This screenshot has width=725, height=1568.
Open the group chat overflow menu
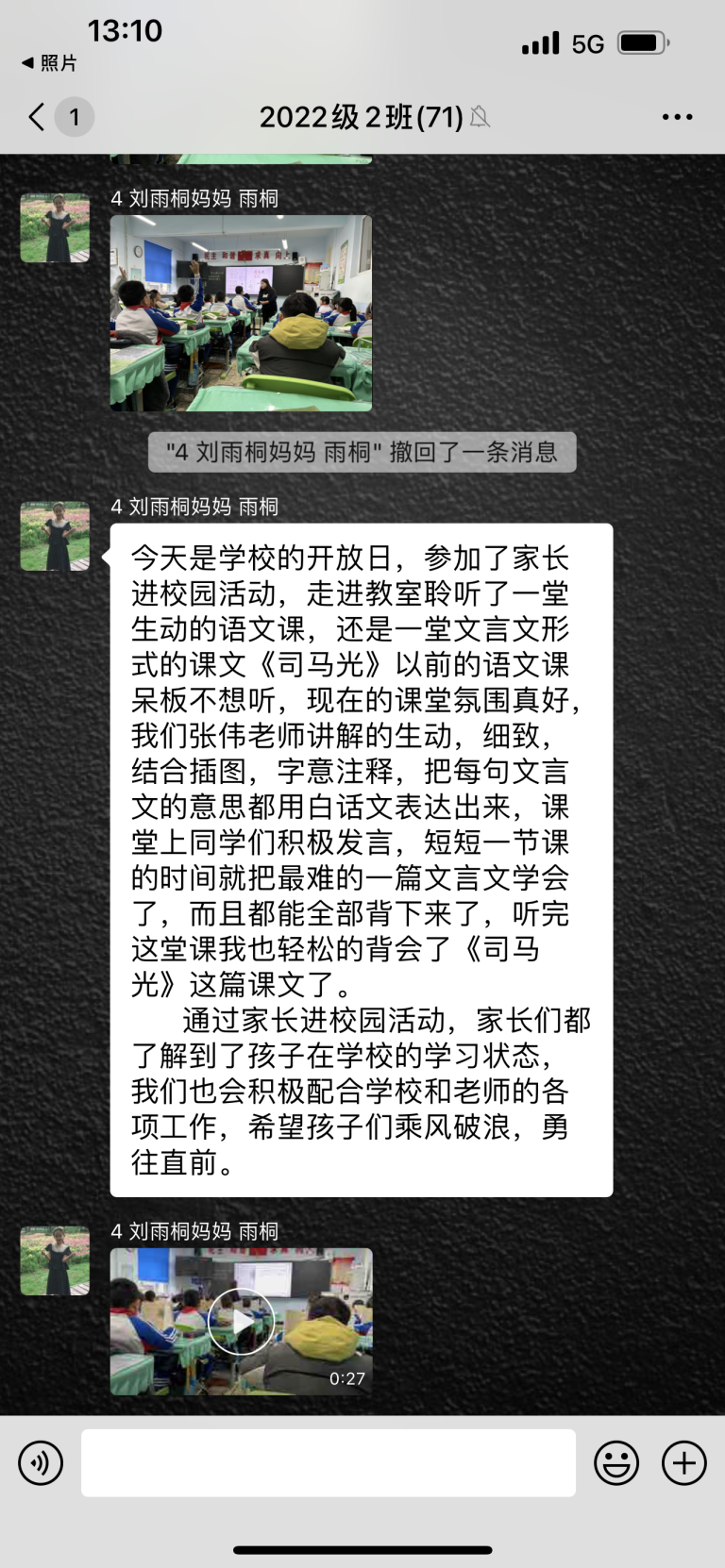point(677,117)
